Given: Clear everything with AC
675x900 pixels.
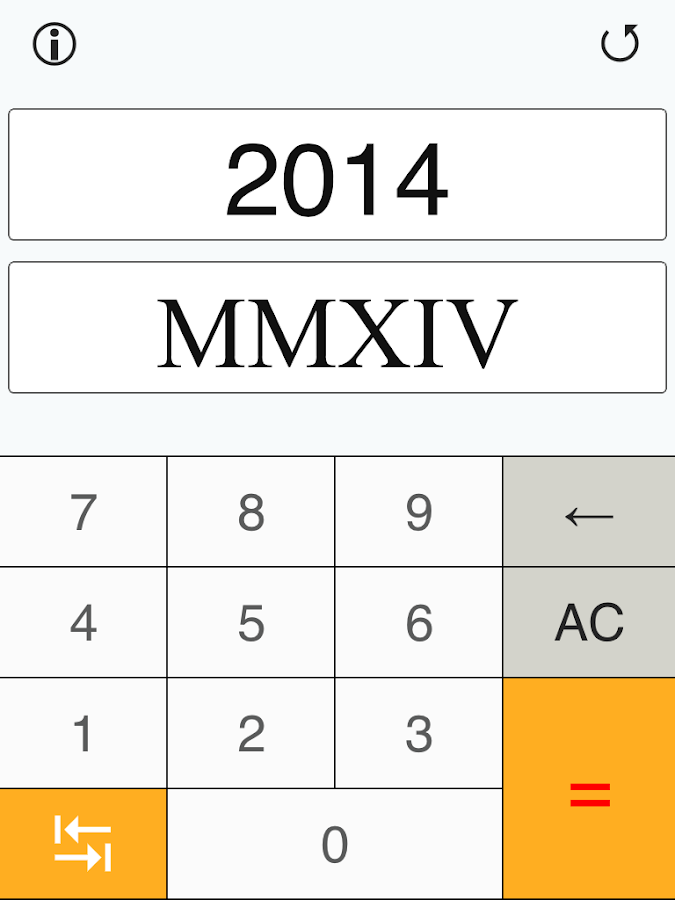Looking at the screenshot, I should pos(589,623).
